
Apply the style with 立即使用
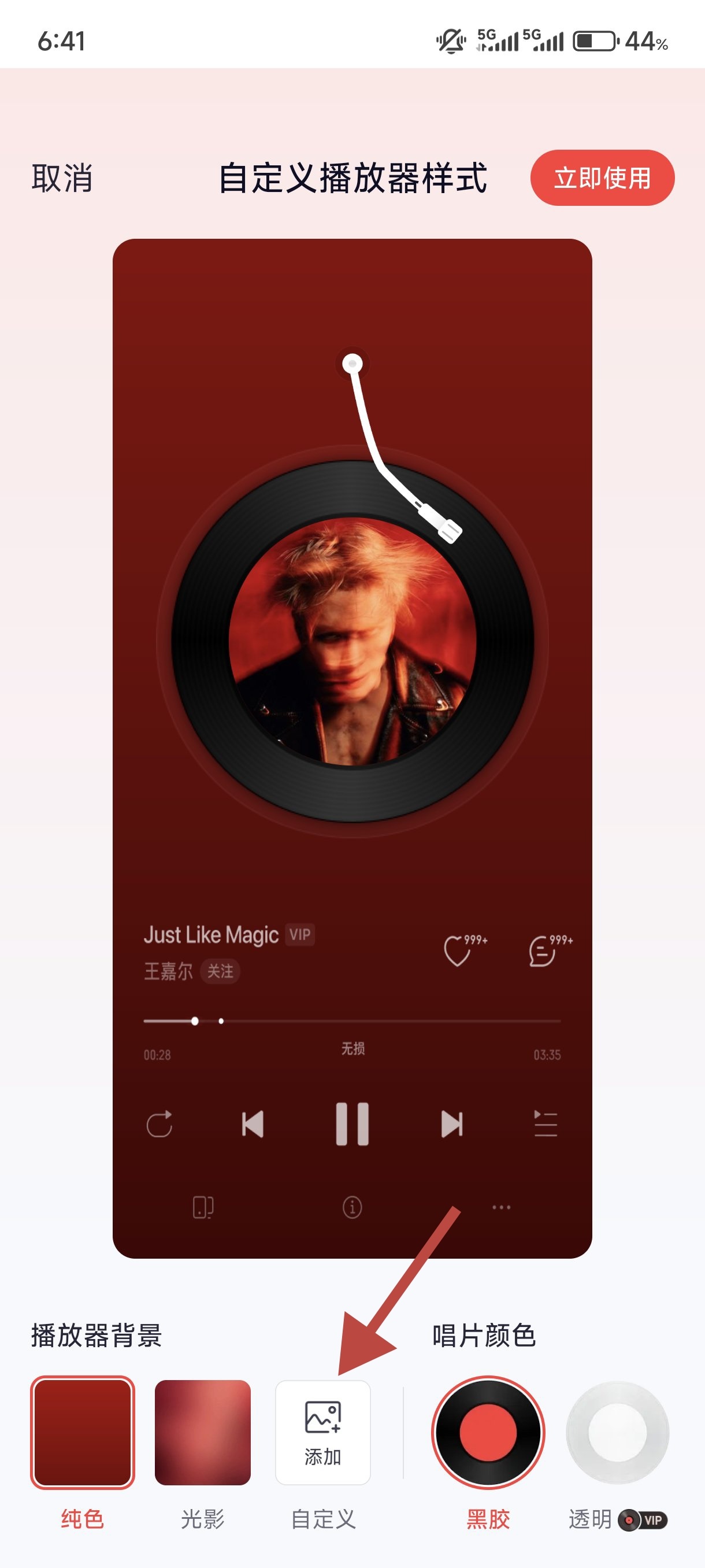tap(602, 177)
